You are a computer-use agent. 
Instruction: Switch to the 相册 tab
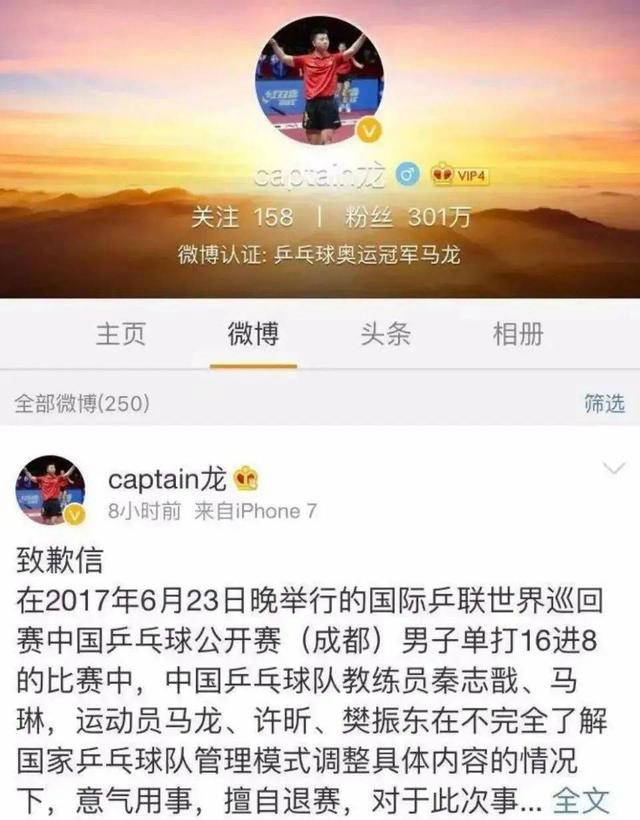pyautogui.click(x=518, y=335)
